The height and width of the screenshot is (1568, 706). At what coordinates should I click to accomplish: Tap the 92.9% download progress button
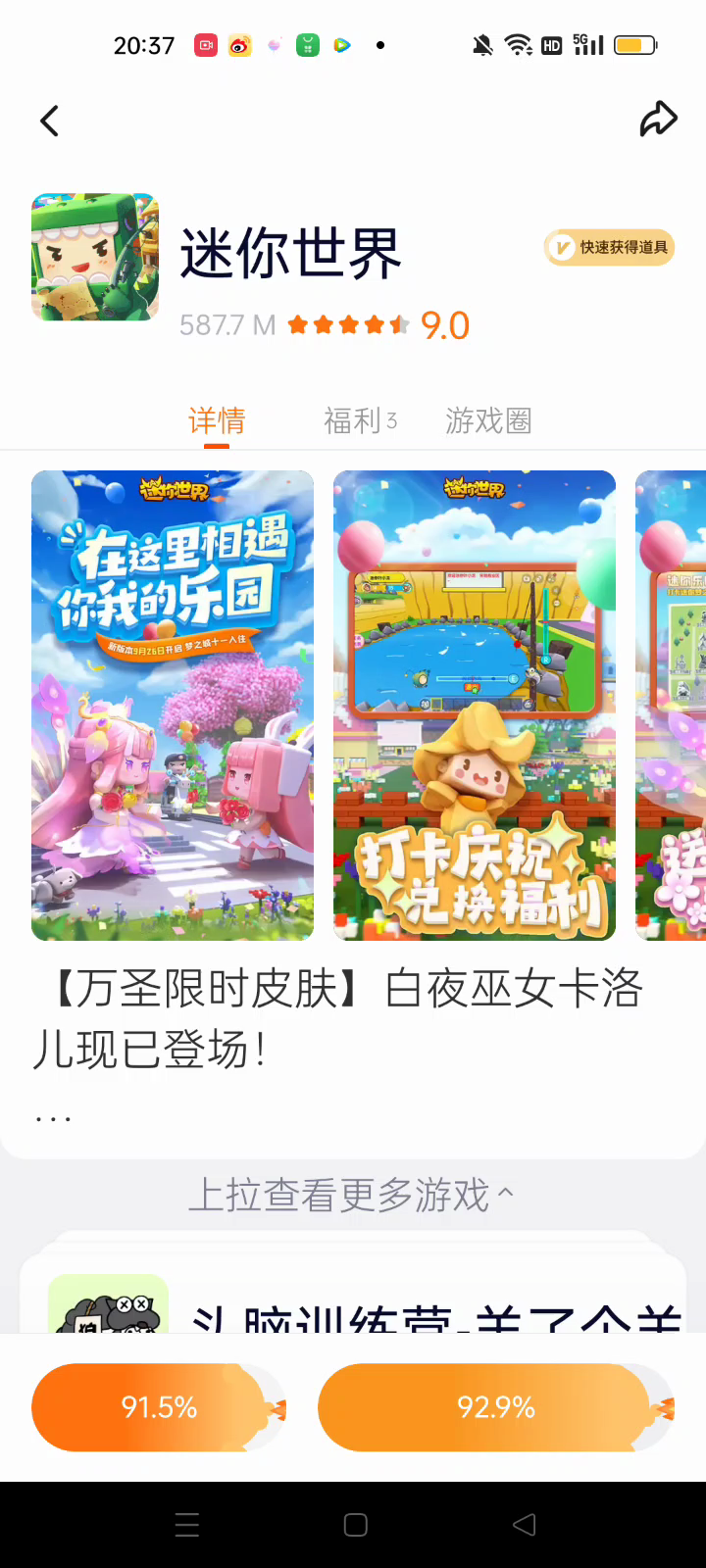(x=496, y=1407)
